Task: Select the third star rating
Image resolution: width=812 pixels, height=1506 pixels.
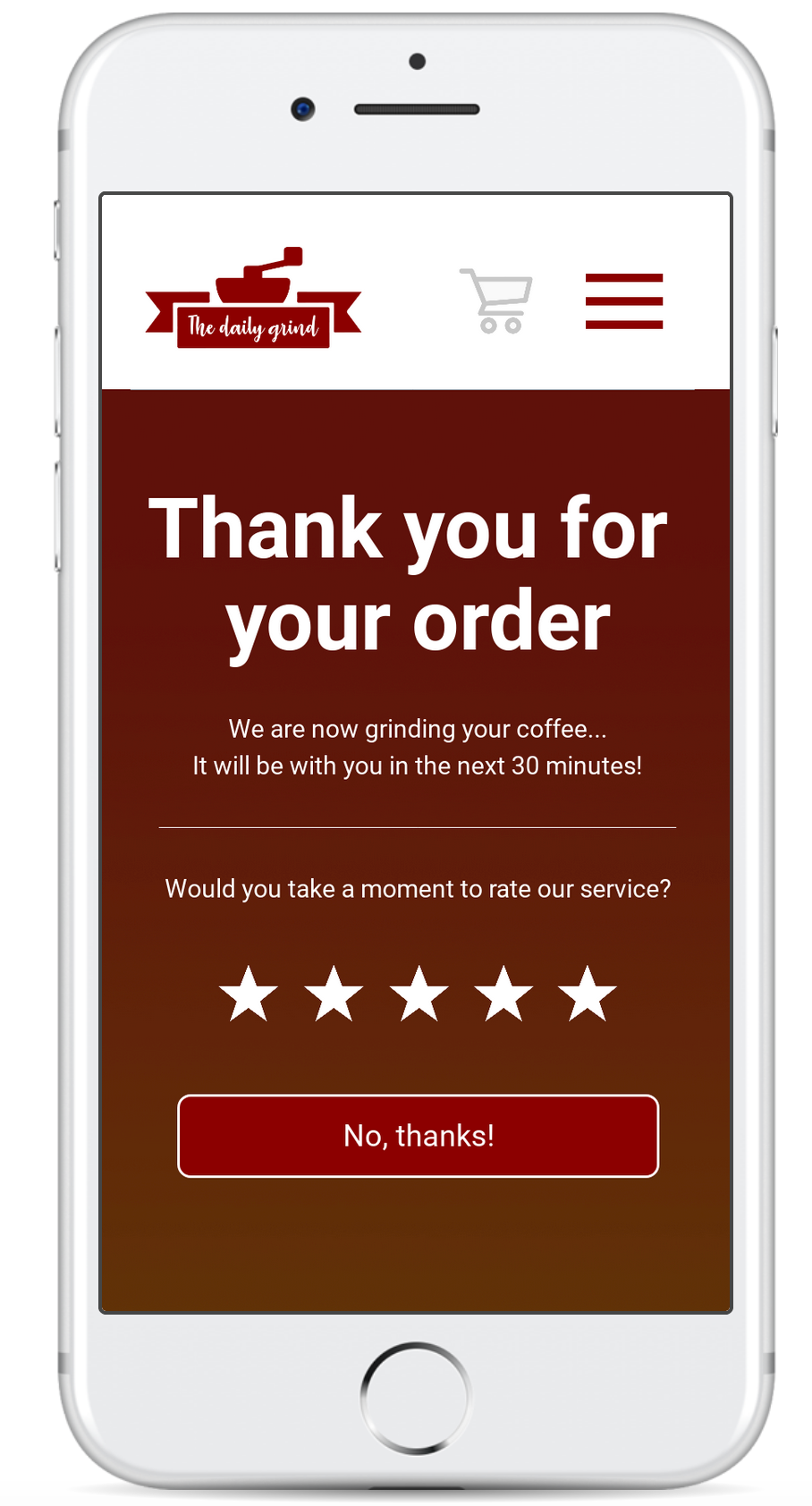Action: pyautogui.click(x=419, y=994)
